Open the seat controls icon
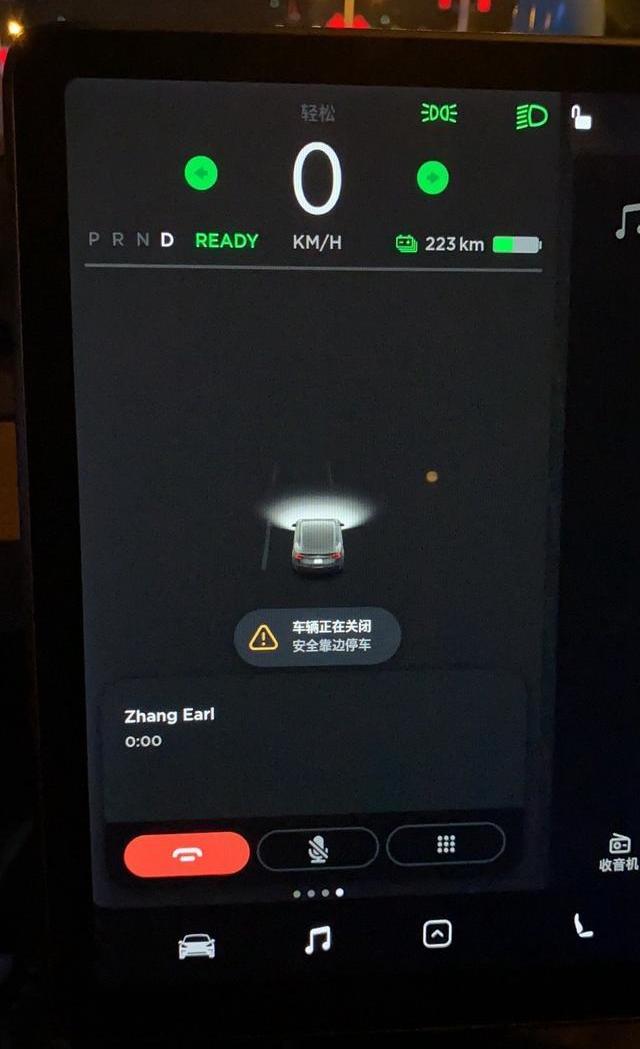 583,926
